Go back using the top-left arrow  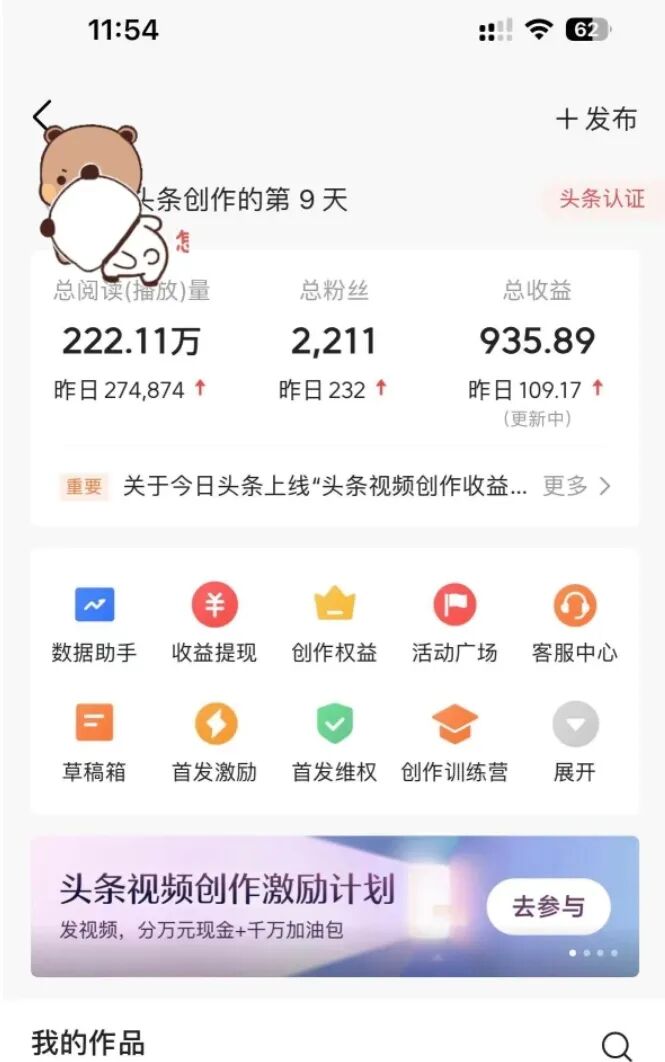pos(41,115)
